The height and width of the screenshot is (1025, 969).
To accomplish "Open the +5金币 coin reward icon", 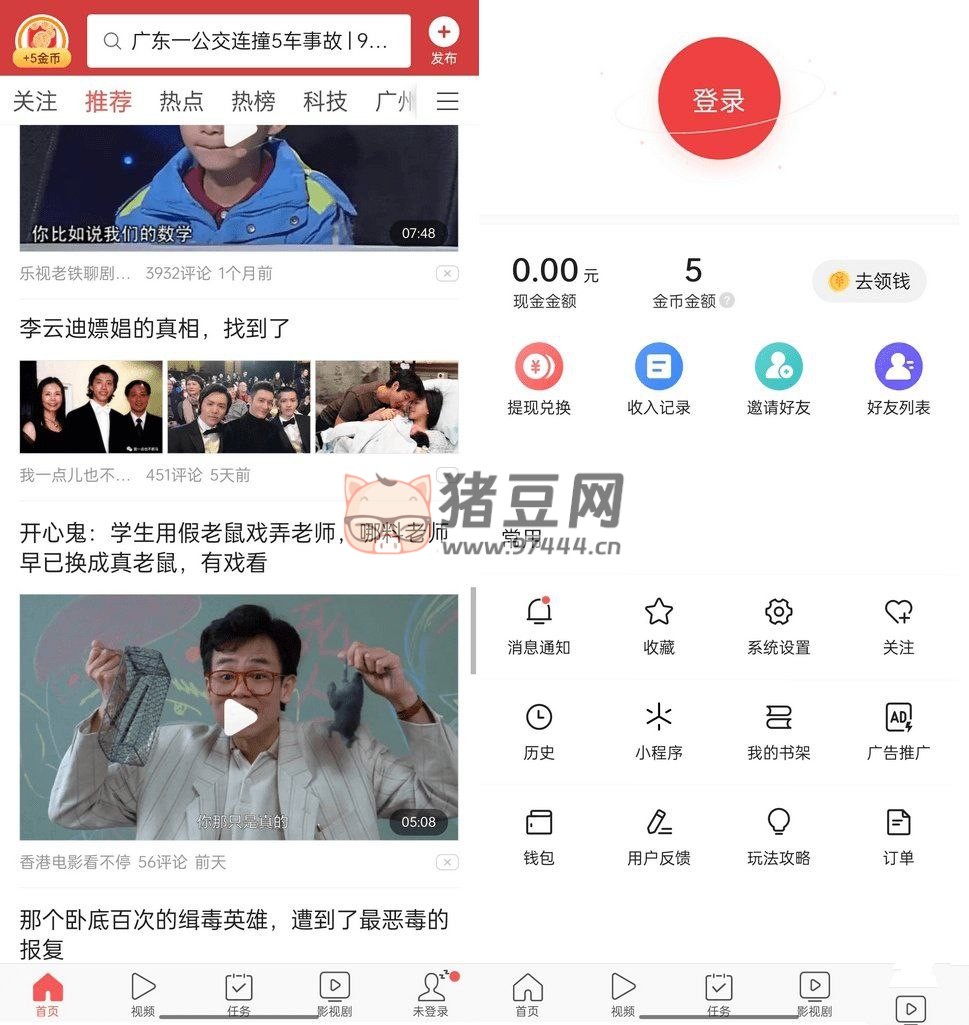I will pyautogui.click(x=42, y=41).
